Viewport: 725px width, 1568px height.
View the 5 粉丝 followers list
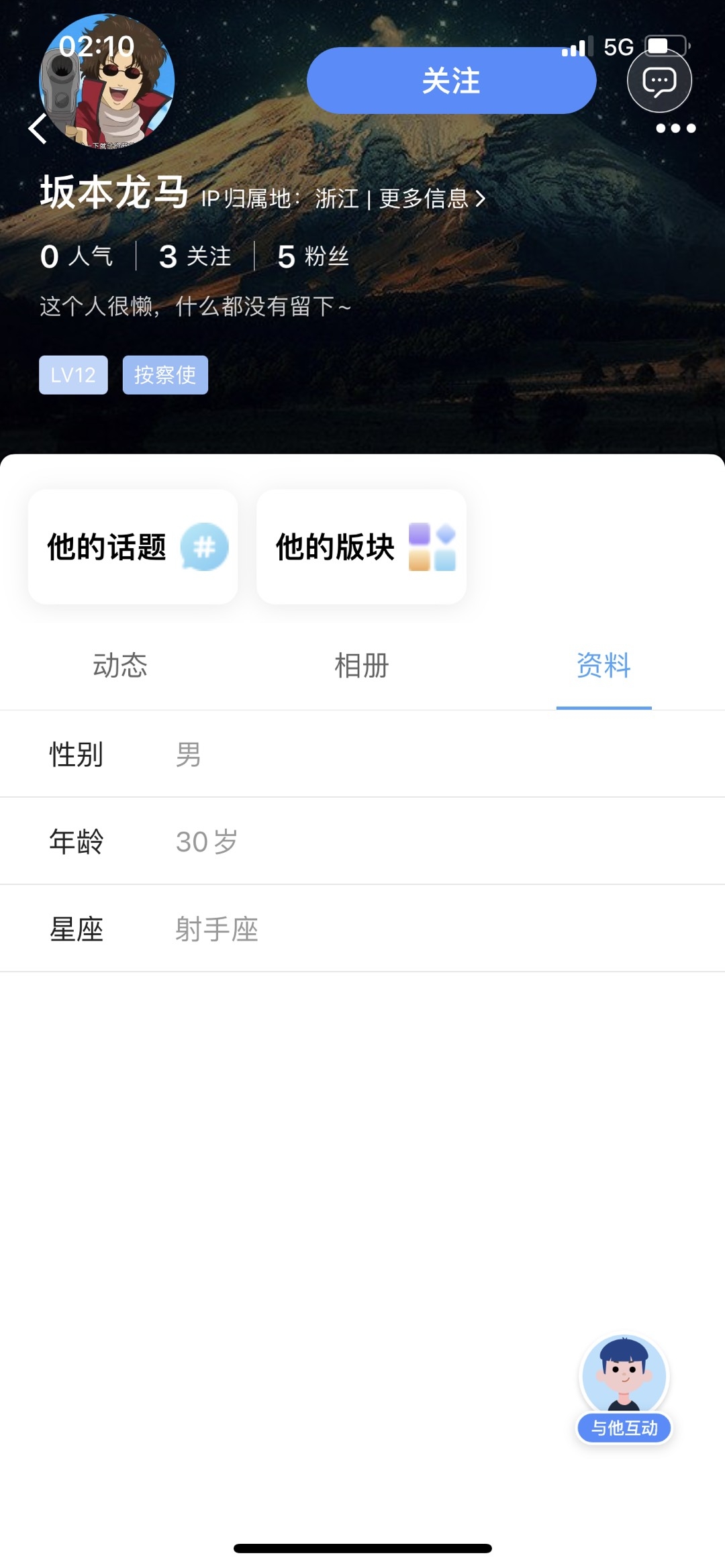313,256
